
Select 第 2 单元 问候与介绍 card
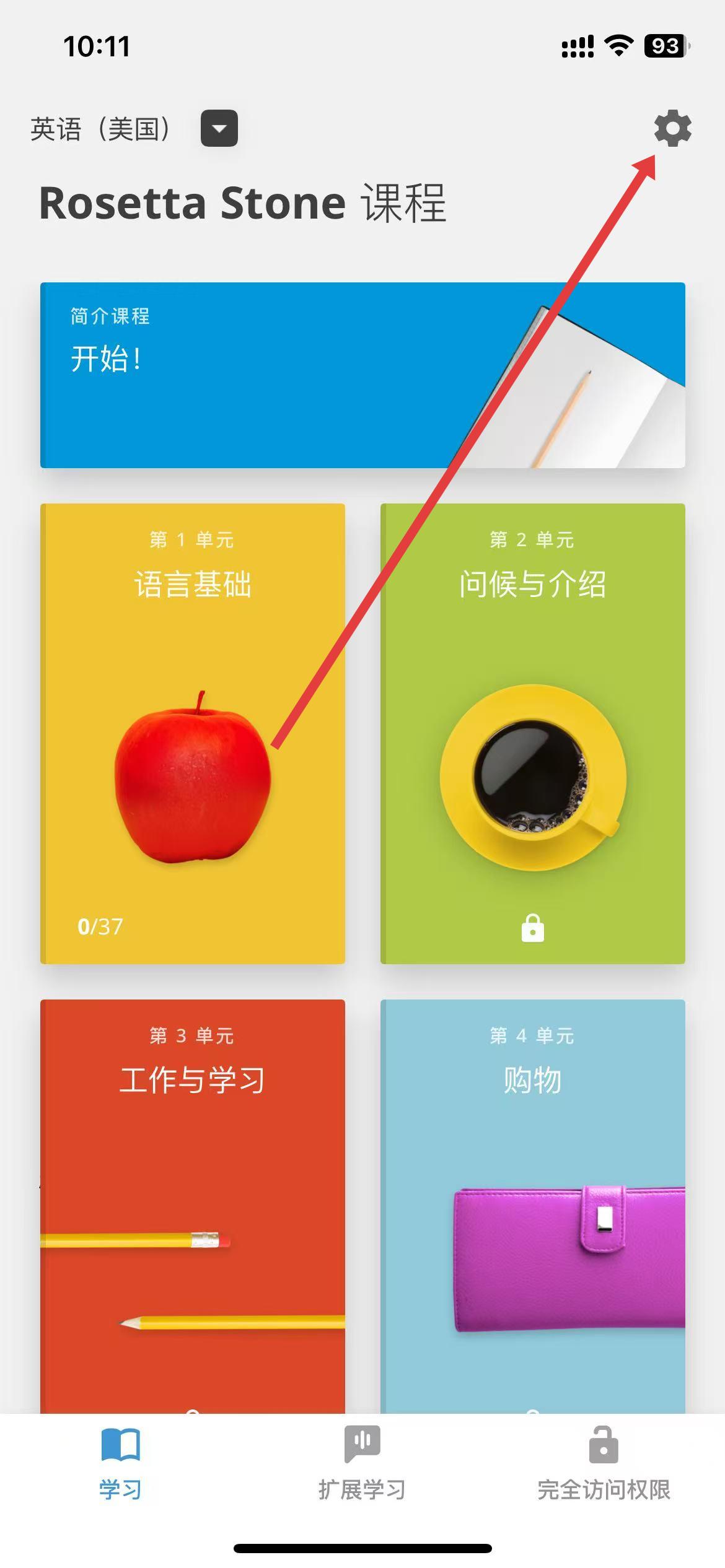tap(532, 733)
